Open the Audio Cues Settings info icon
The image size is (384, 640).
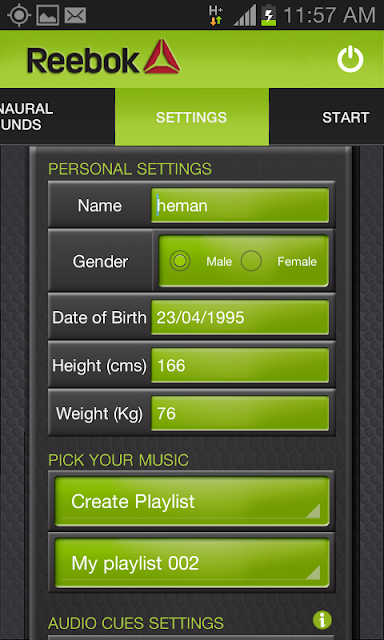coord(322,620)
